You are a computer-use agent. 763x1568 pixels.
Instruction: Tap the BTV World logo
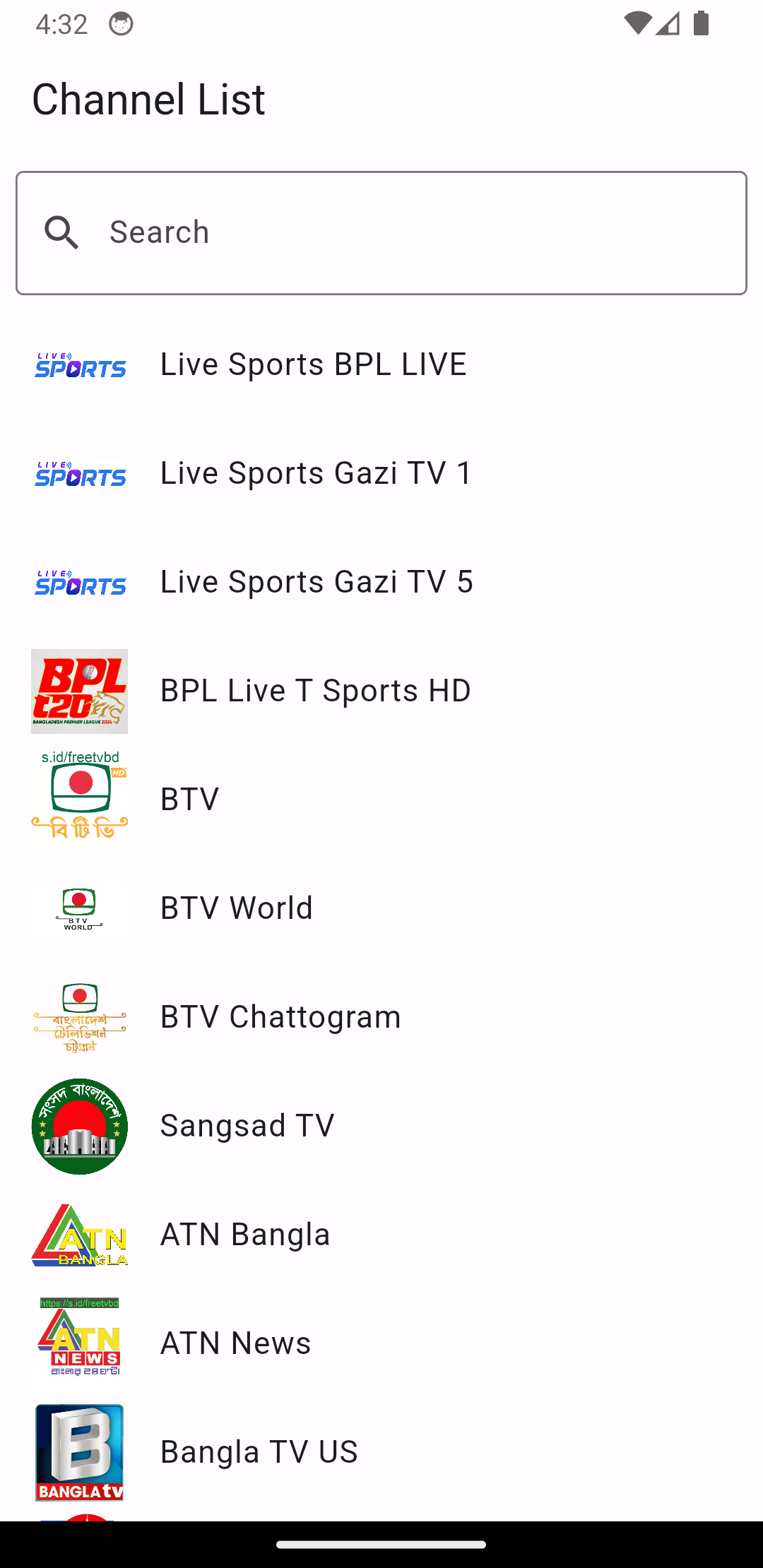click(x=79, y=908)
